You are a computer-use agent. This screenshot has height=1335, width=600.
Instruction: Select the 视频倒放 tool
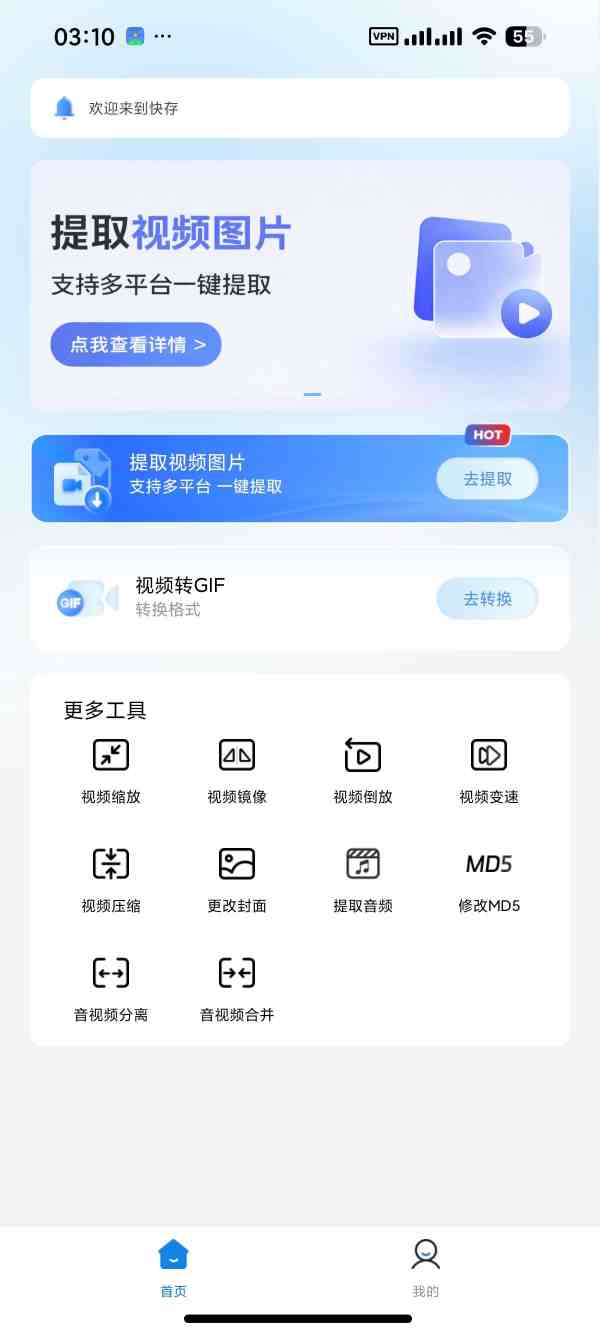[x=363, y=768]
